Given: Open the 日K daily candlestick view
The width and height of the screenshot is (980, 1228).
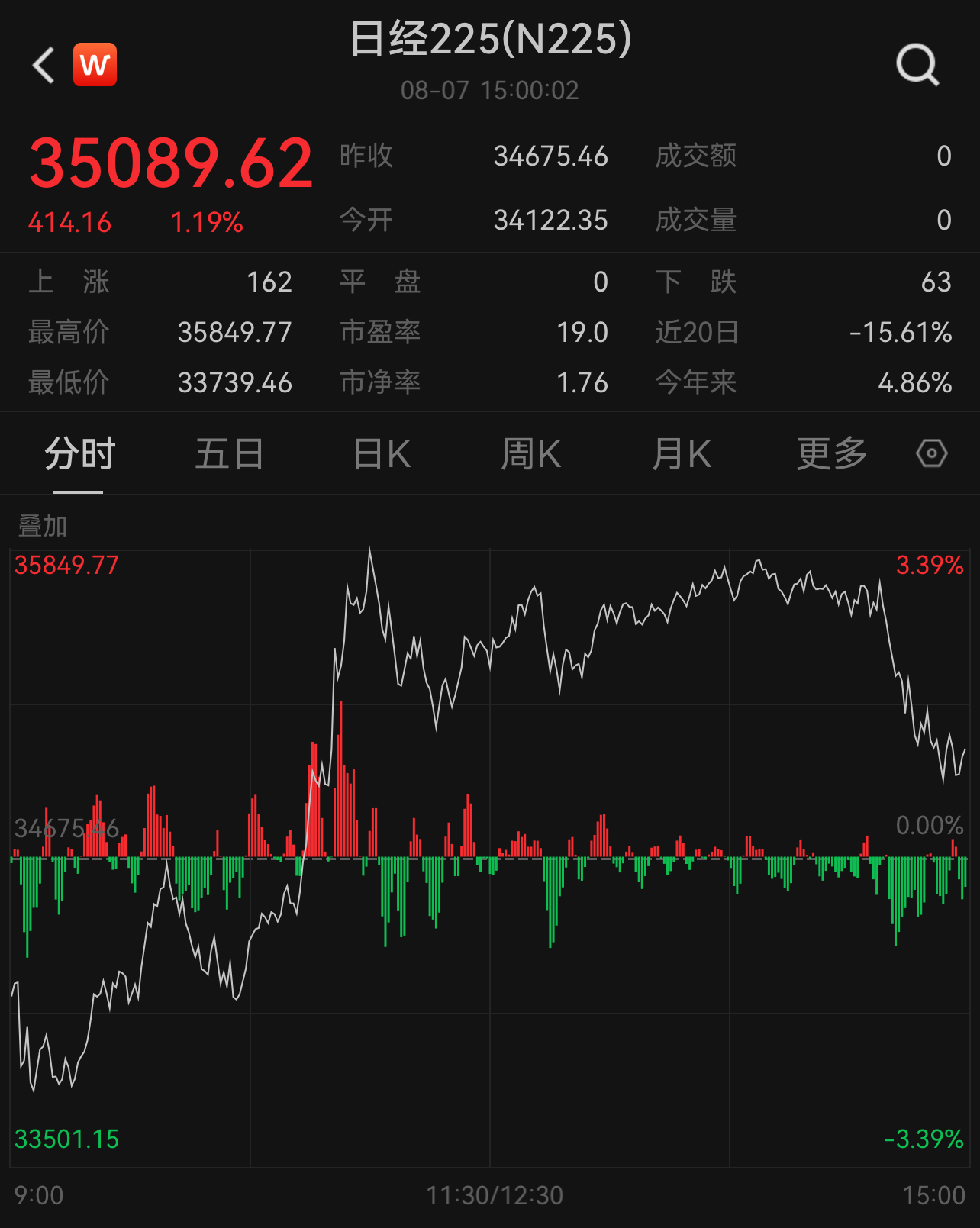Looking at the screenshot, I should pos(379,452).
